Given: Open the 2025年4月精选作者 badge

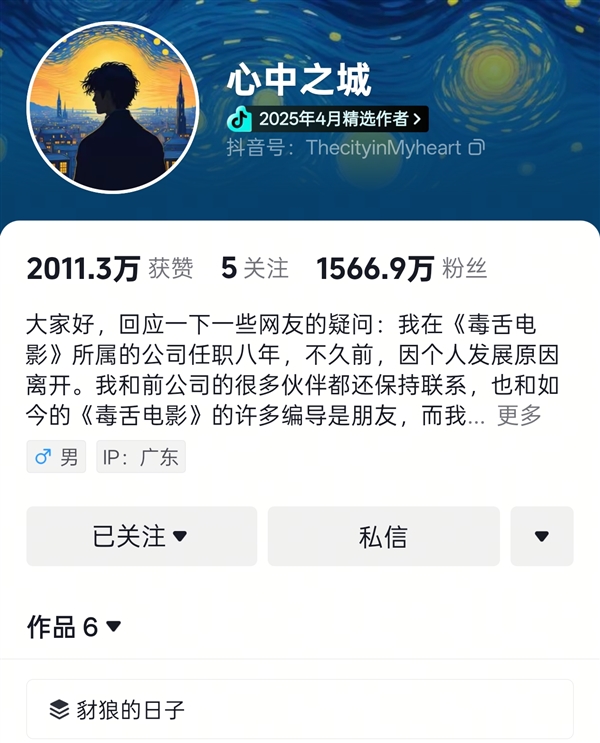Looking at the screenshot, I should tap(327, 119).
